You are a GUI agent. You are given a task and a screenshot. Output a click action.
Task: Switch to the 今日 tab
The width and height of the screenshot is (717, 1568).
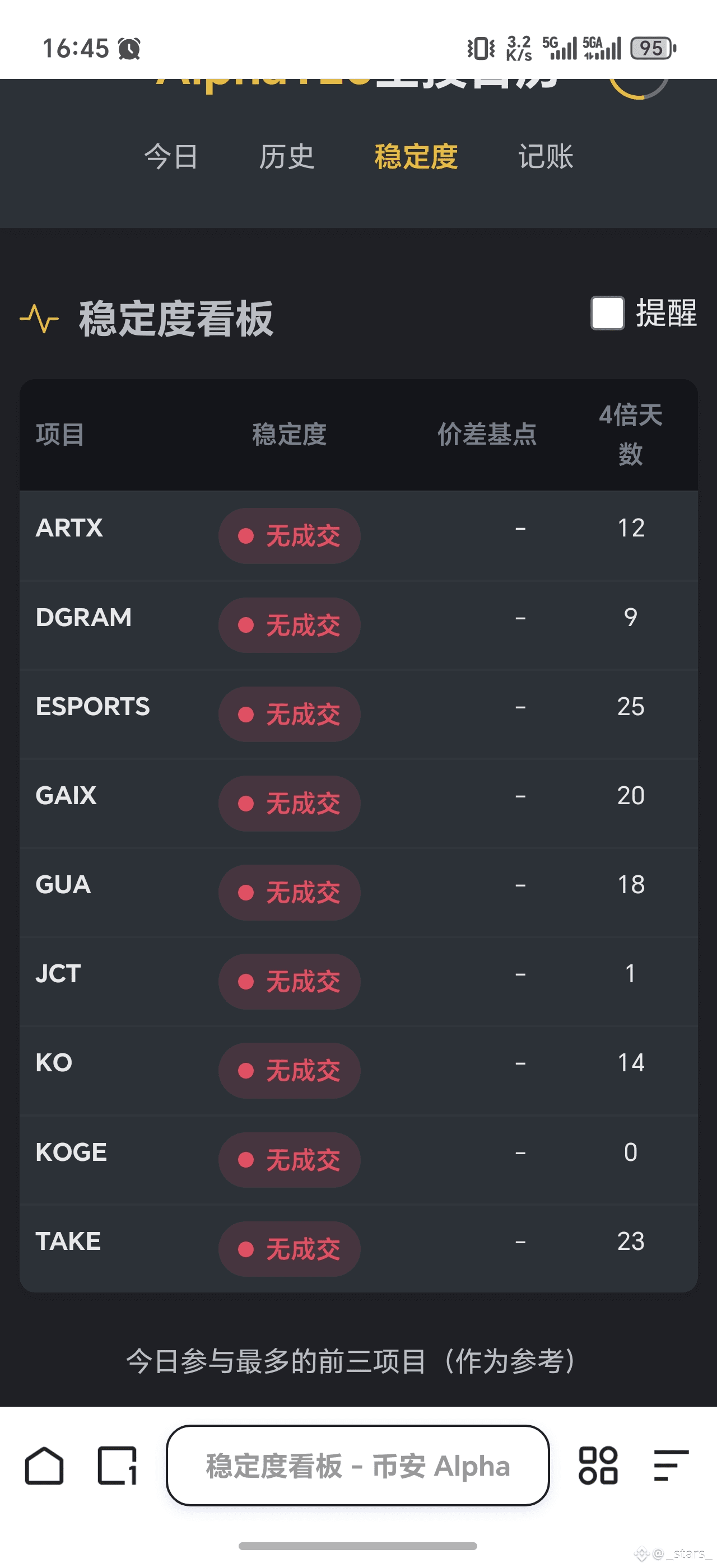pyautogui.click(x=171, y=156)
